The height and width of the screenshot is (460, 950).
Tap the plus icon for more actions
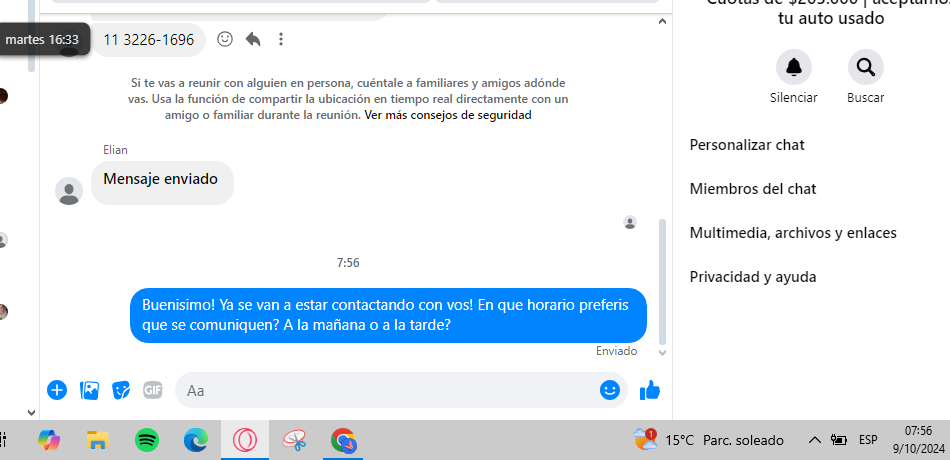[x=57, y=390]
